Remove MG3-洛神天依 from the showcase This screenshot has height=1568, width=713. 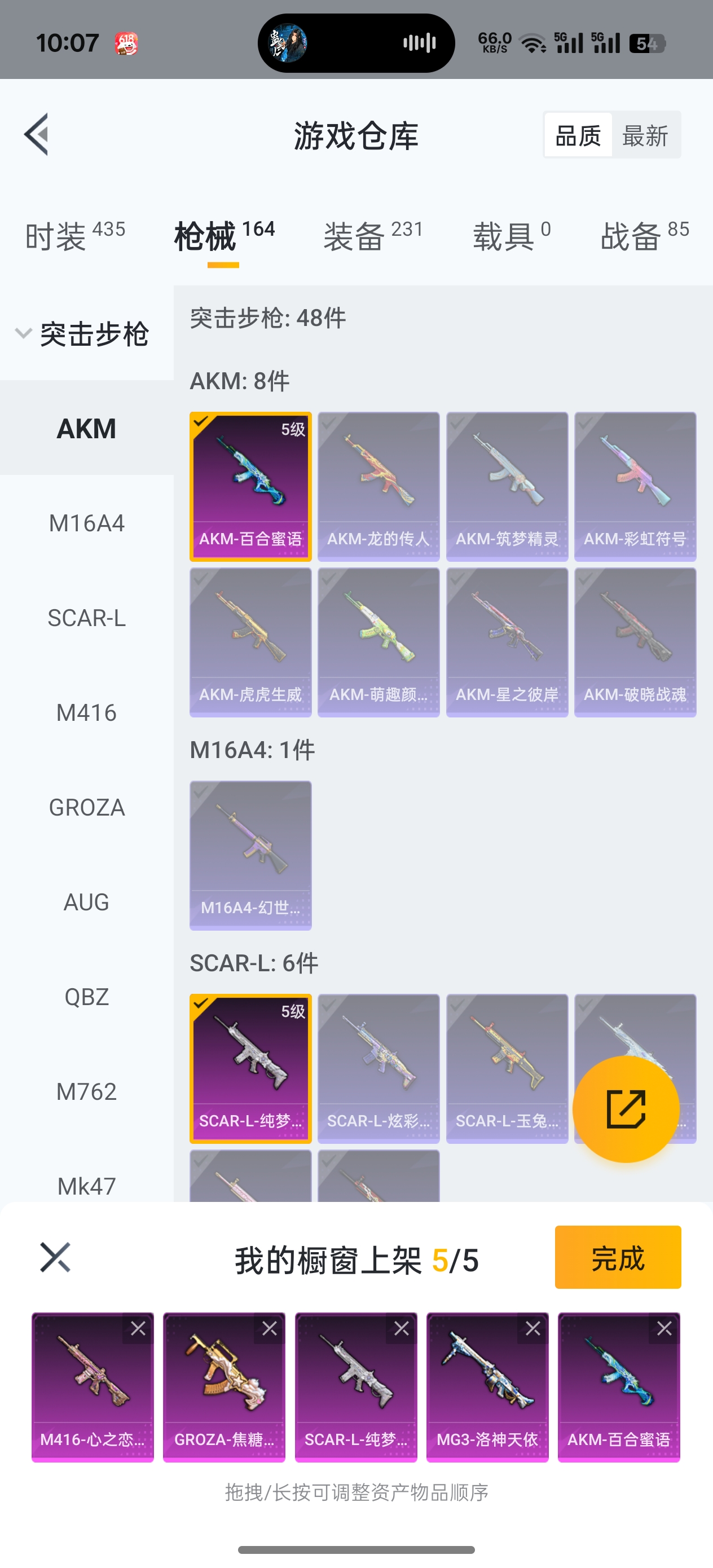pyautogui.click(x=532, y=1329)
